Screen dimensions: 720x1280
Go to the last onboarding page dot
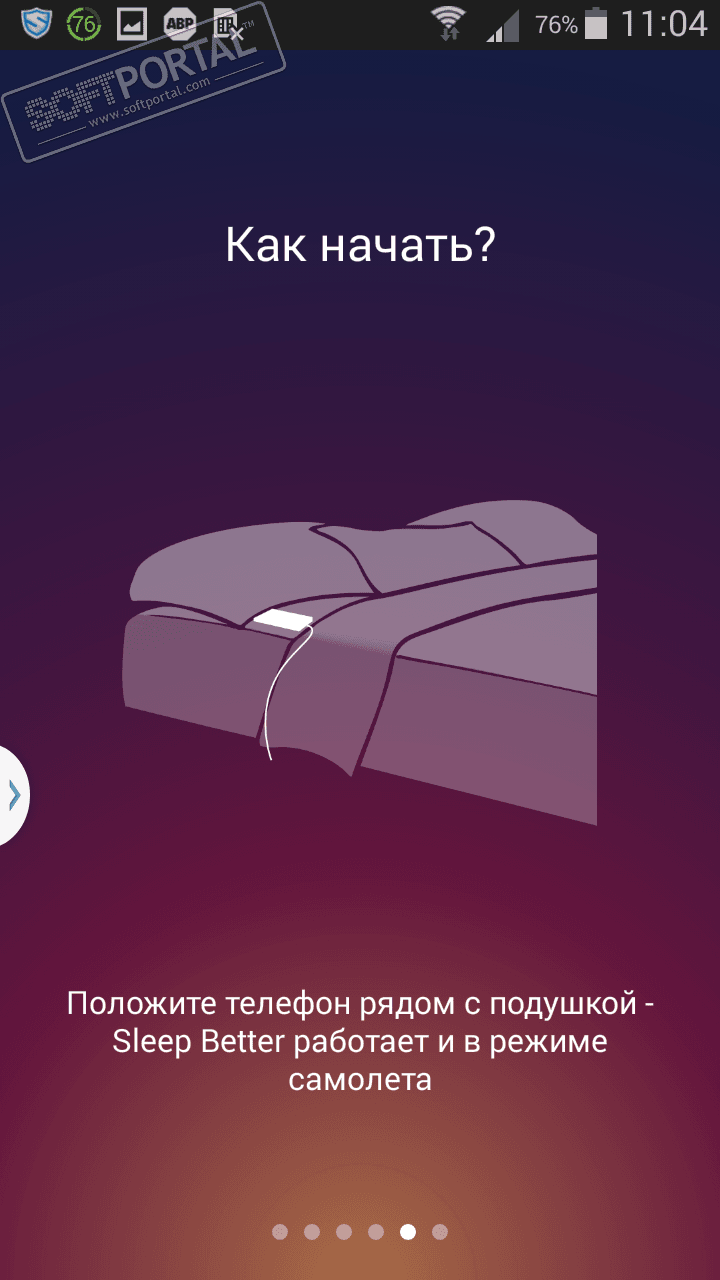pos(440,1231)
